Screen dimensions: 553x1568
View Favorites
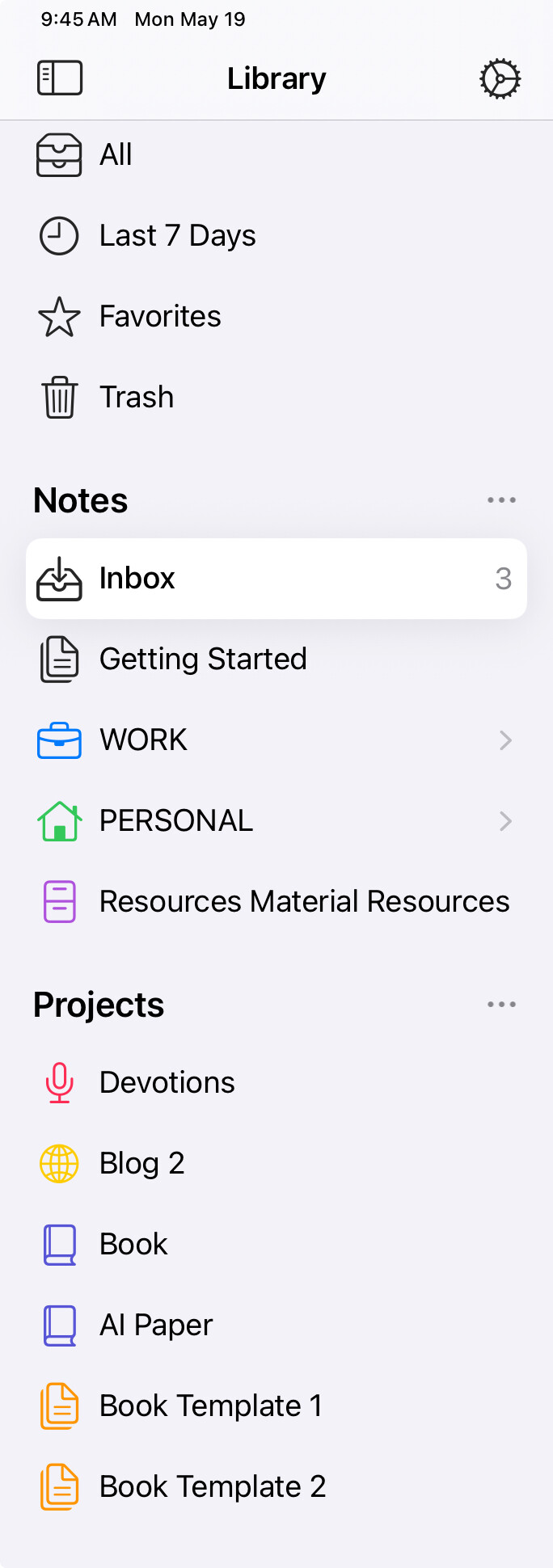coord(160,316)
